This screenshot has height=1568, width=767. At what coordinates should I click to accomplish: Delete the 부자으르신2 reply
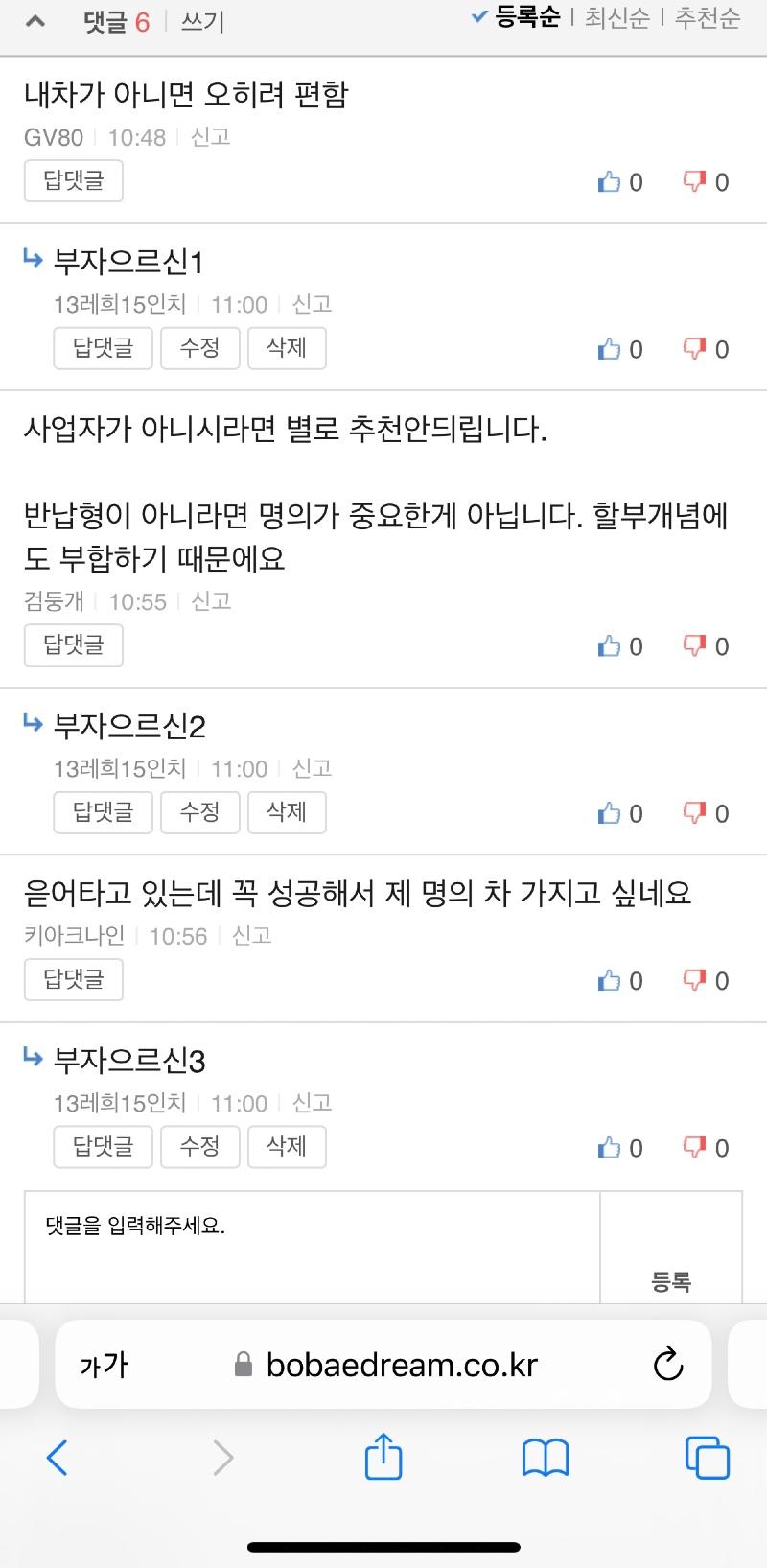point(287,811)
